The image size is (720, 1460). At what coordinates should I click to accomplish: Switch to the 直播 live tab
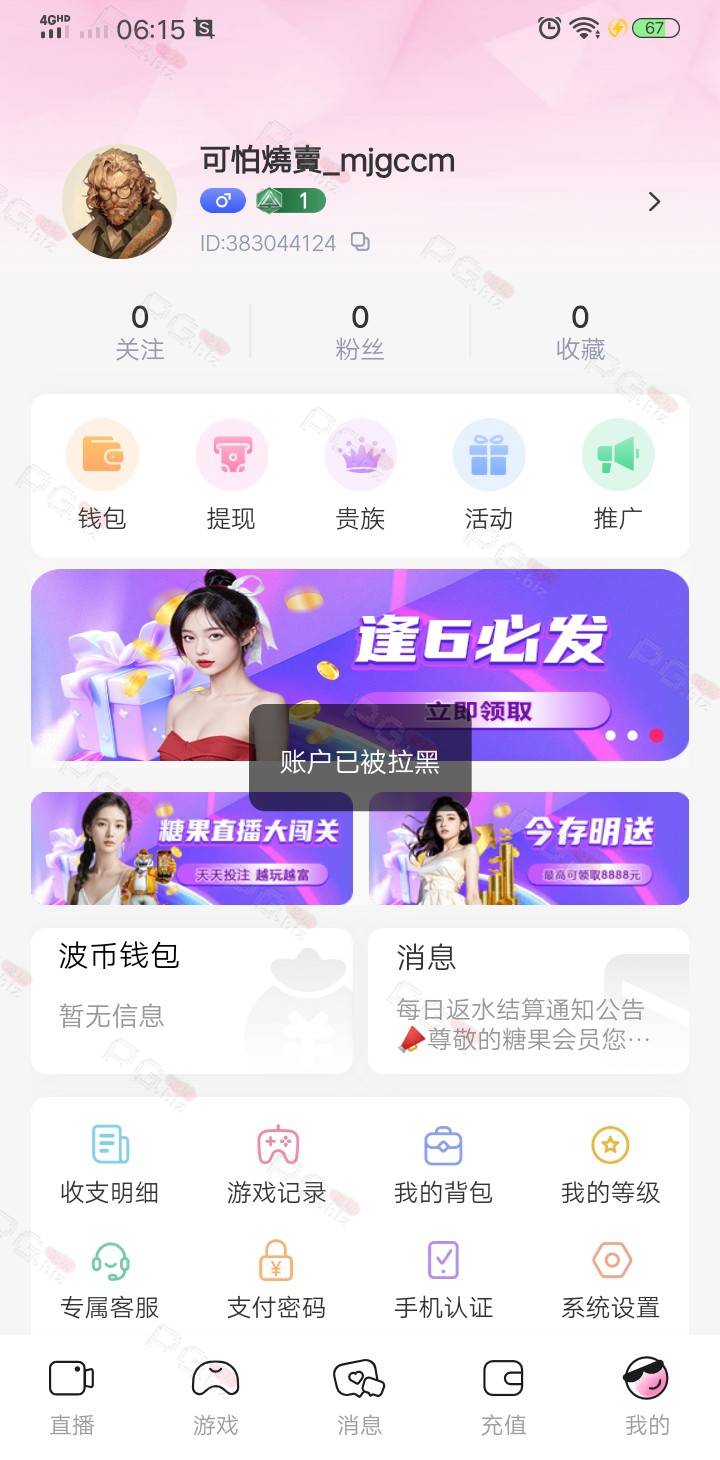72,1397
